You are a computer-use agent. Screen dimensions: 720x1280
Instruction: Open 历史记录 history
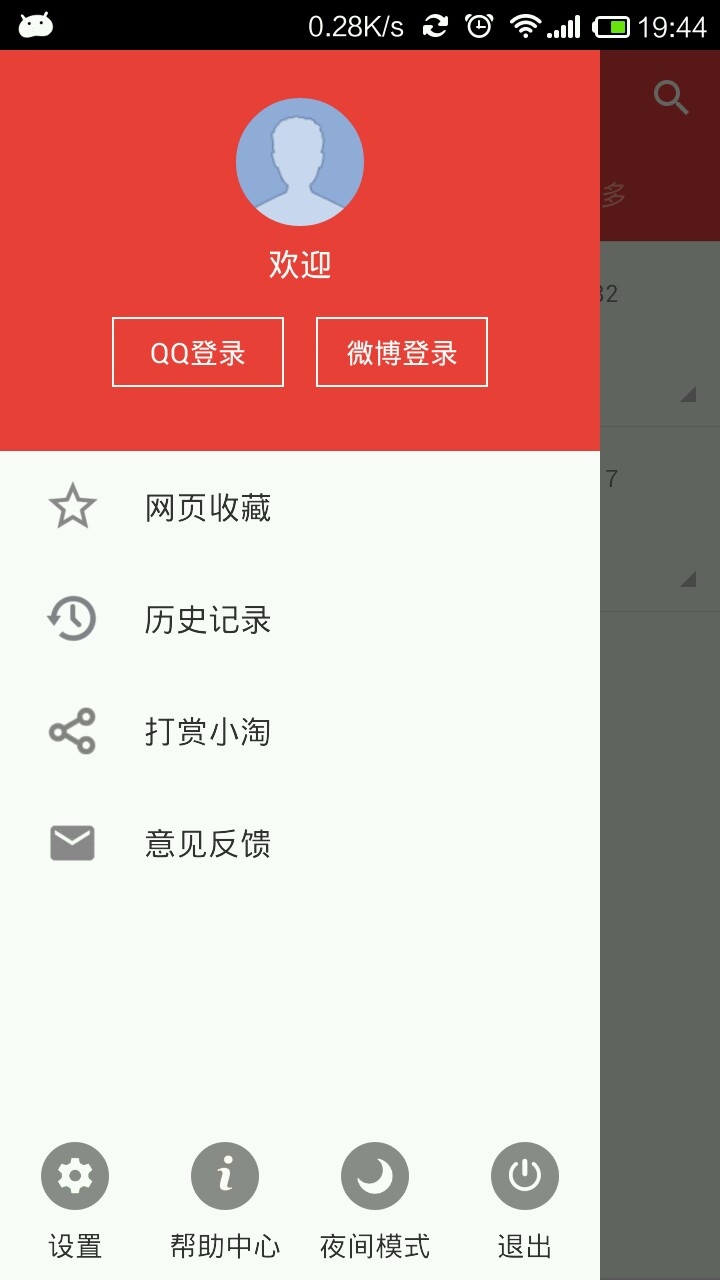(x=208, y=620)
